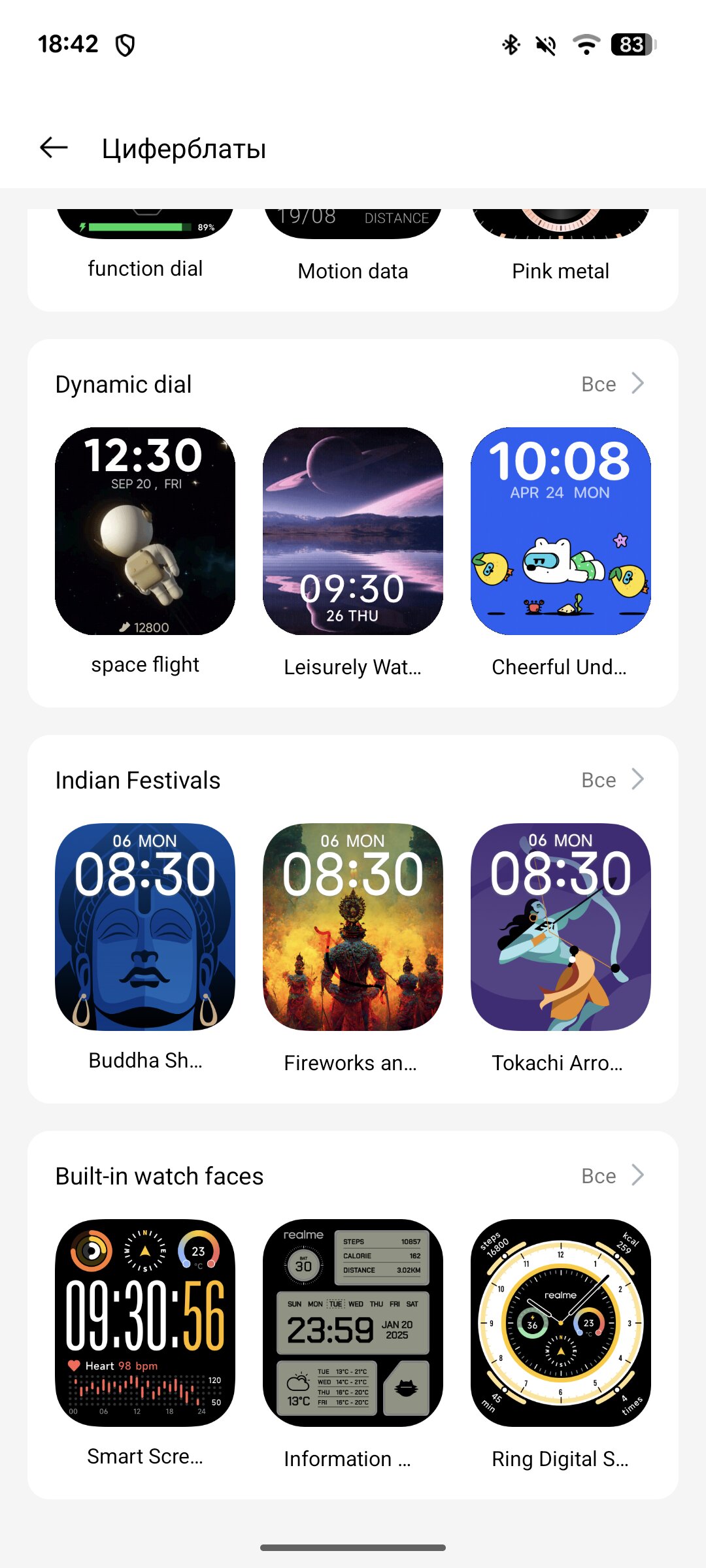Screen dimensions: 706x1568
Task: Show all Indian Festivals watch faces
Action: pyautogui.click(x=613, y=780)
